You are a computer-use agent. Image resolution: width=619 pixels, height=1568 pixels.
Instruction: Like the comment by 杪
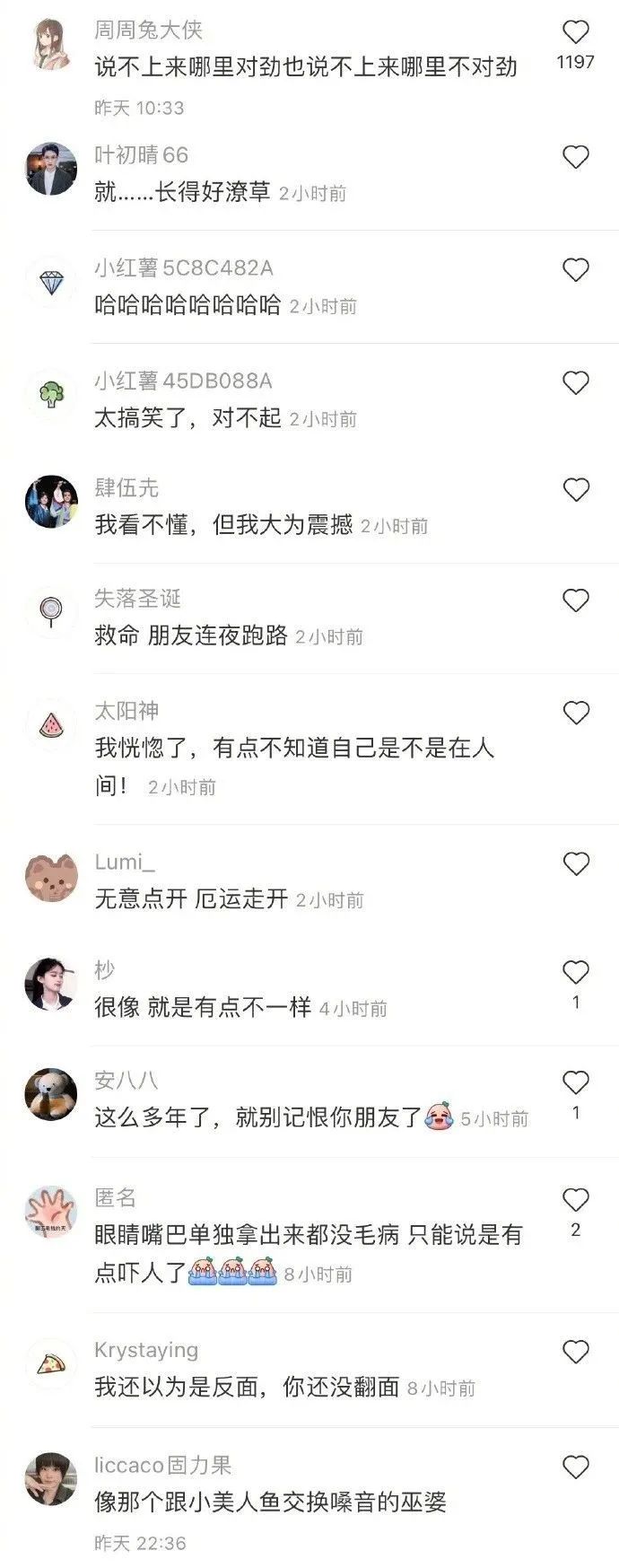575,973
